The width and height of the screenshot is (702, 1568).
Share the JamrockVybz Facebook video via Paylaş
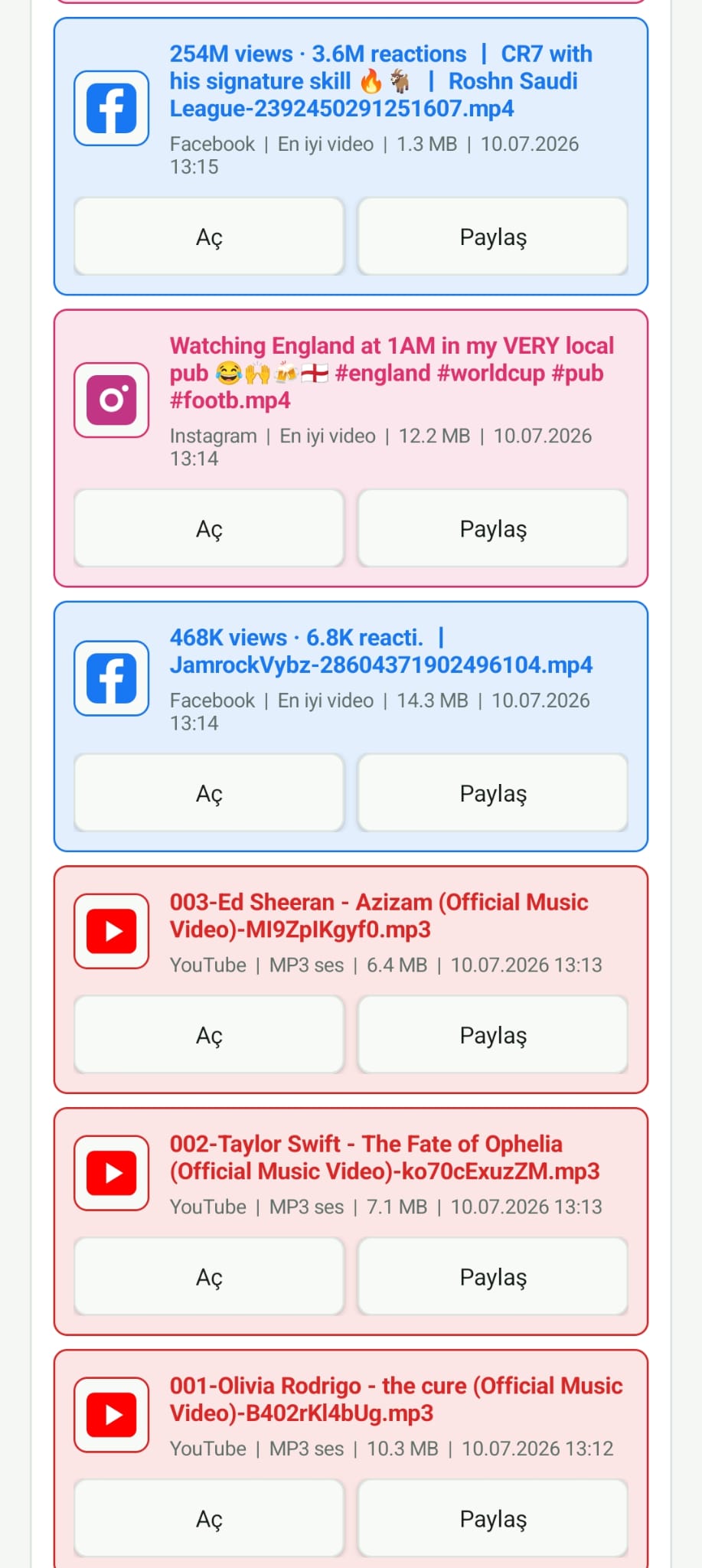pos(493,793)
